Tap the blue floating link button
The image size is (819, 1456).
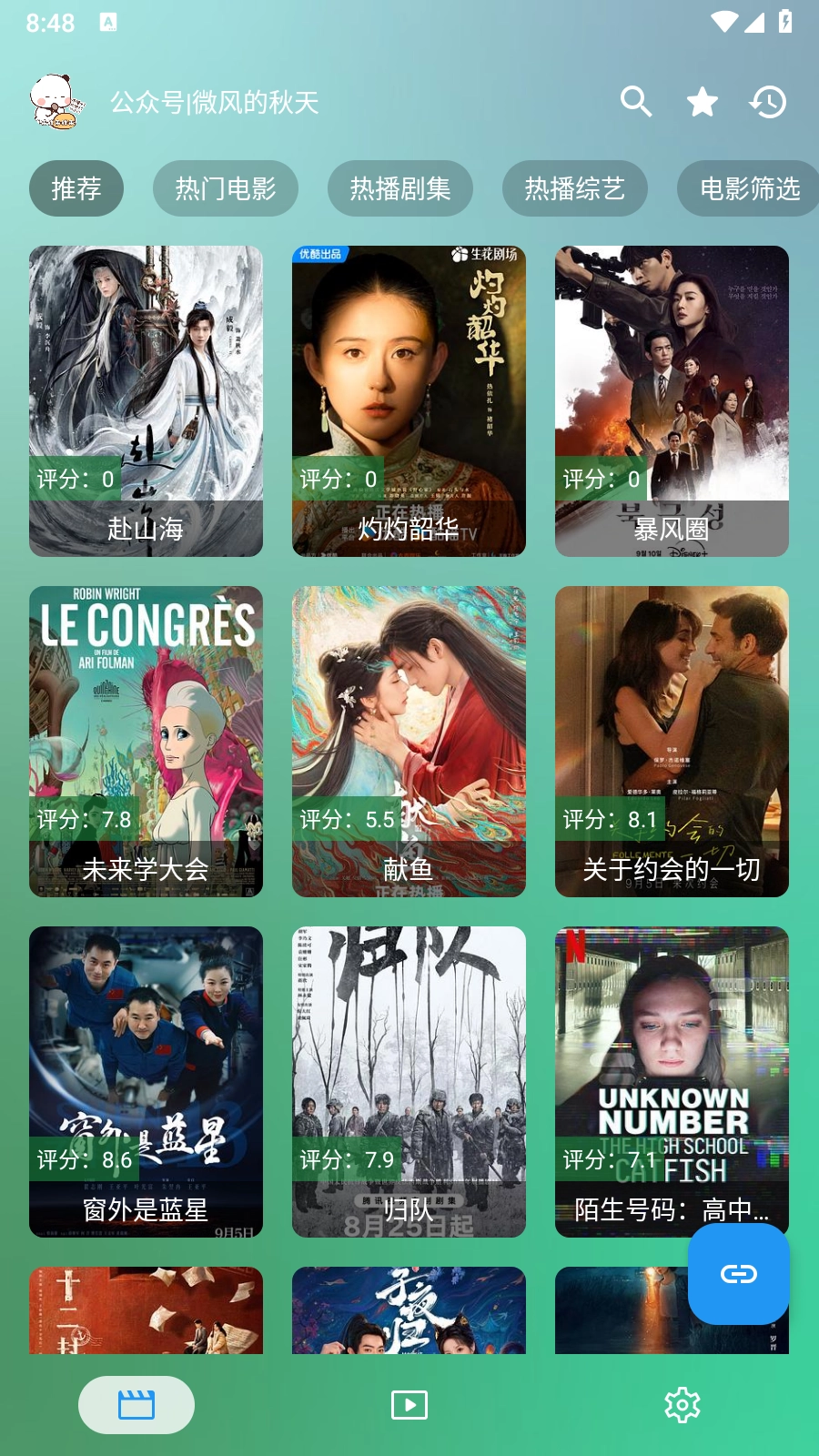click(738, 1273)
